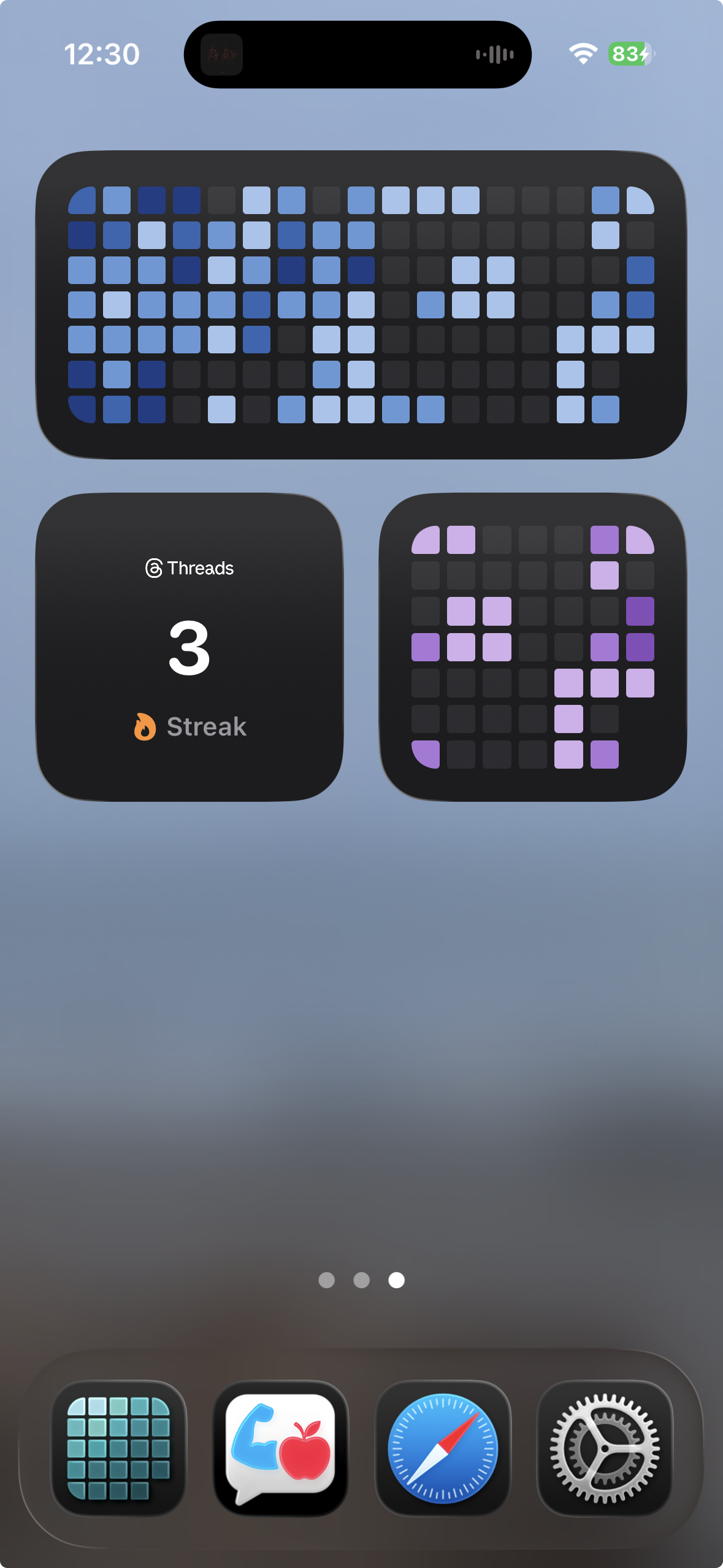Select the first page indicator dot

click(327, 1279)
